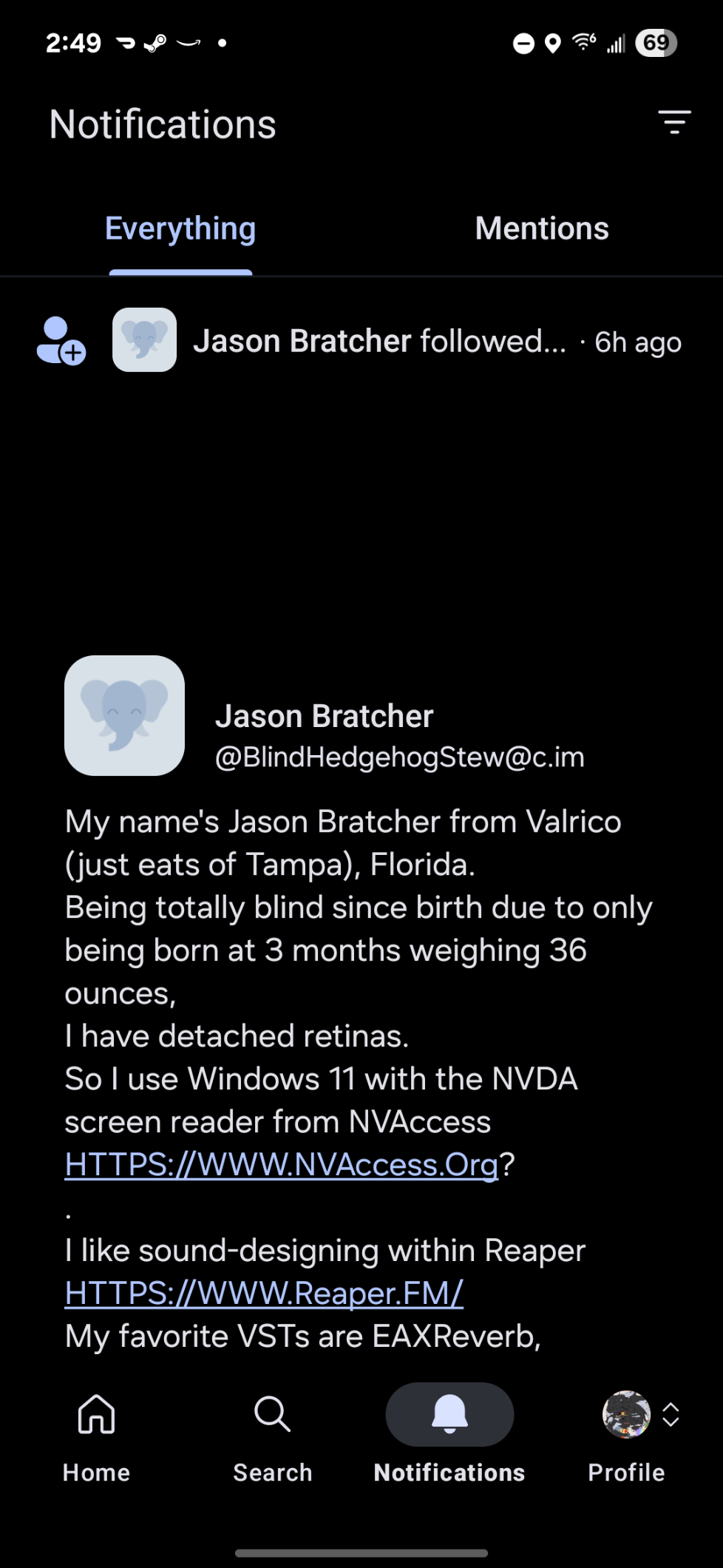The image size is (723, 1568).
Task: Open the Search tab
Action: pos(273,1436)
